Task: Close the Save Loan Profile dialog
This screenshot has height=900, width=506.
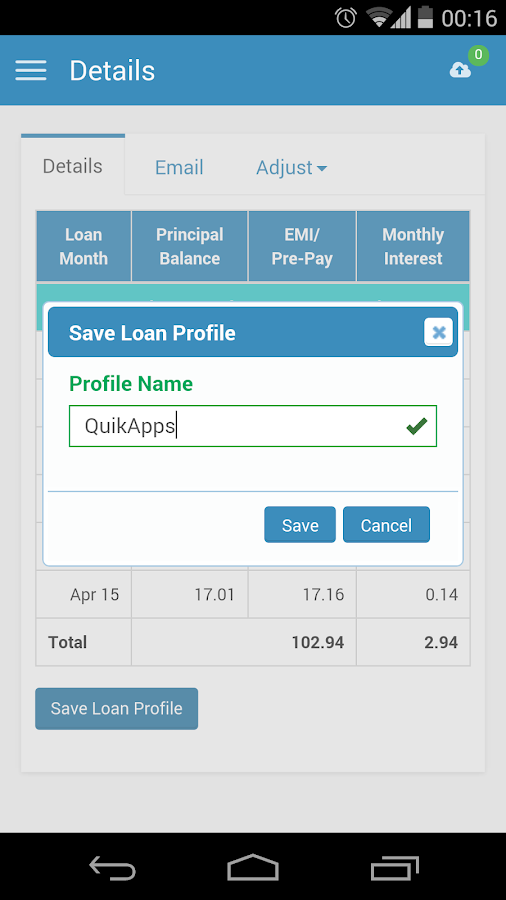Action: pyautogui.click(x=438, y=332)
